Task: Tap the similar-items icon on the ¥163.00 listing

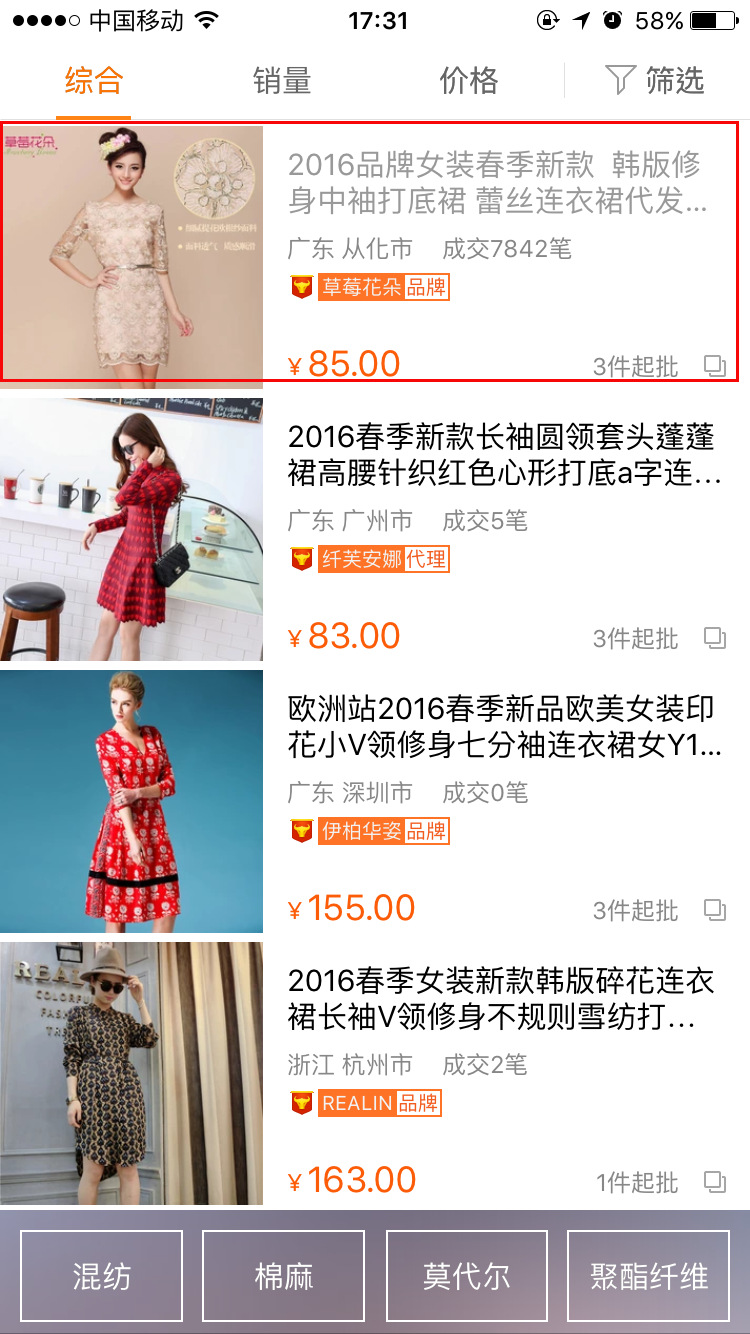Action: [x=715, y=1182]
